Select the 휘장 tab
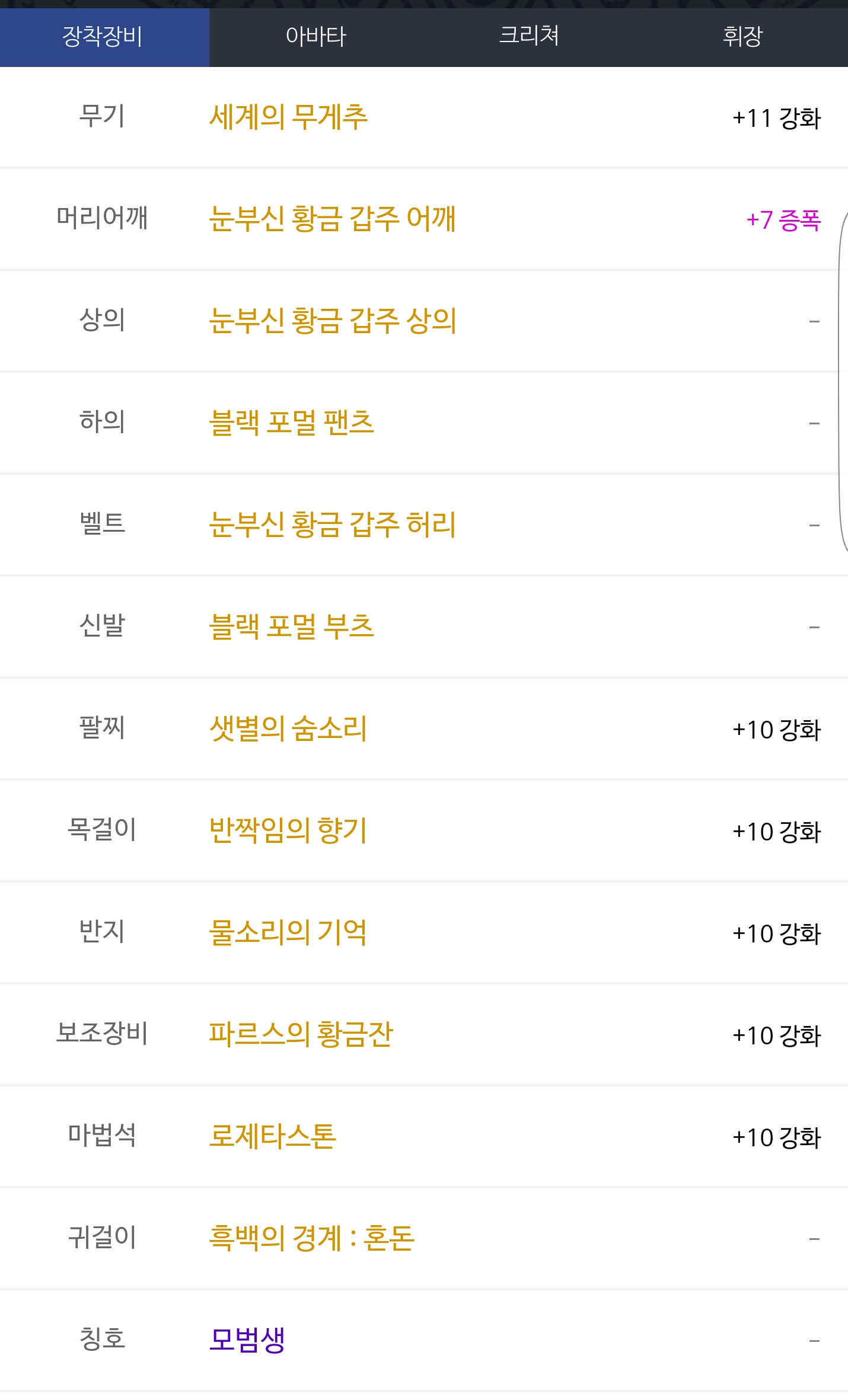 [742, 37]
